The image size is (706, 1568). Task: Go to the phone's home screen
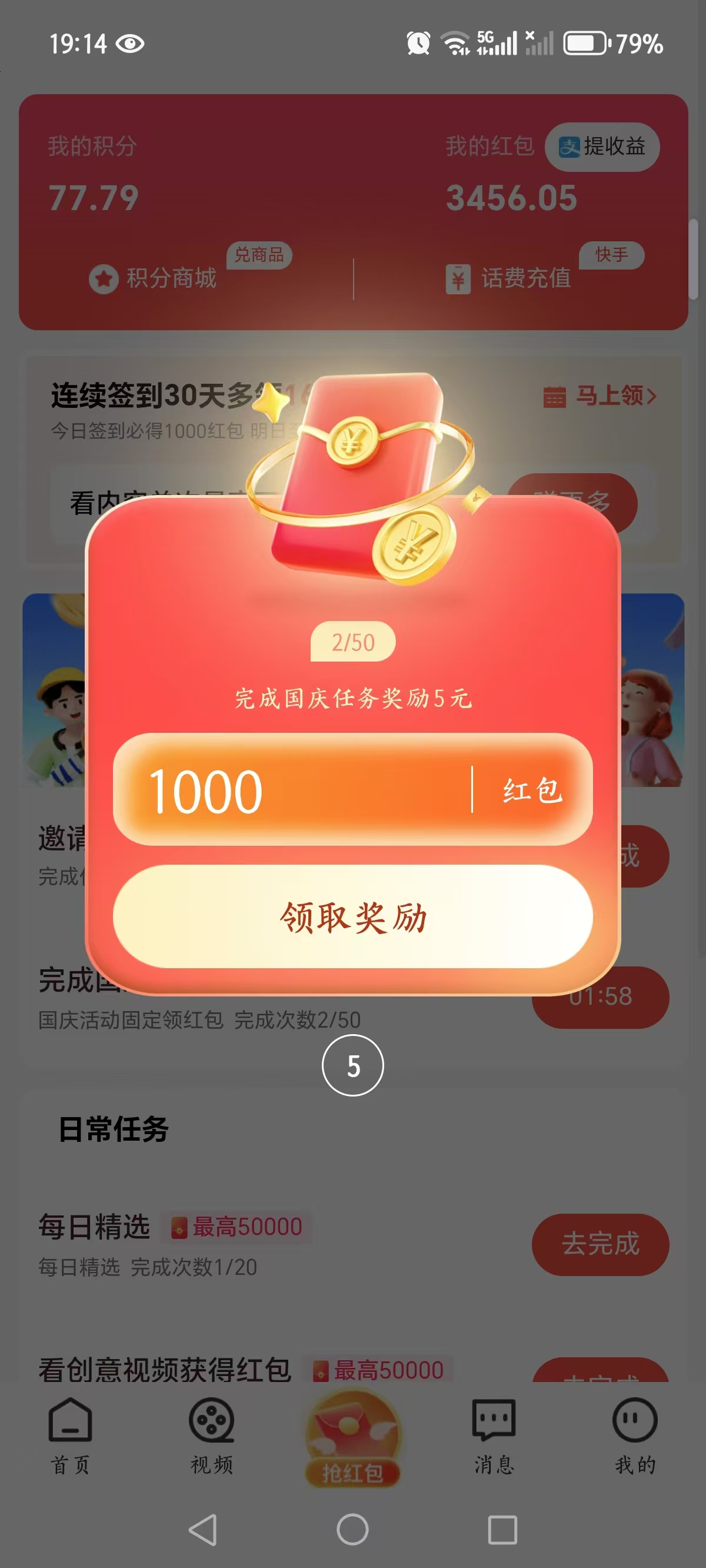coord(352,1530)
